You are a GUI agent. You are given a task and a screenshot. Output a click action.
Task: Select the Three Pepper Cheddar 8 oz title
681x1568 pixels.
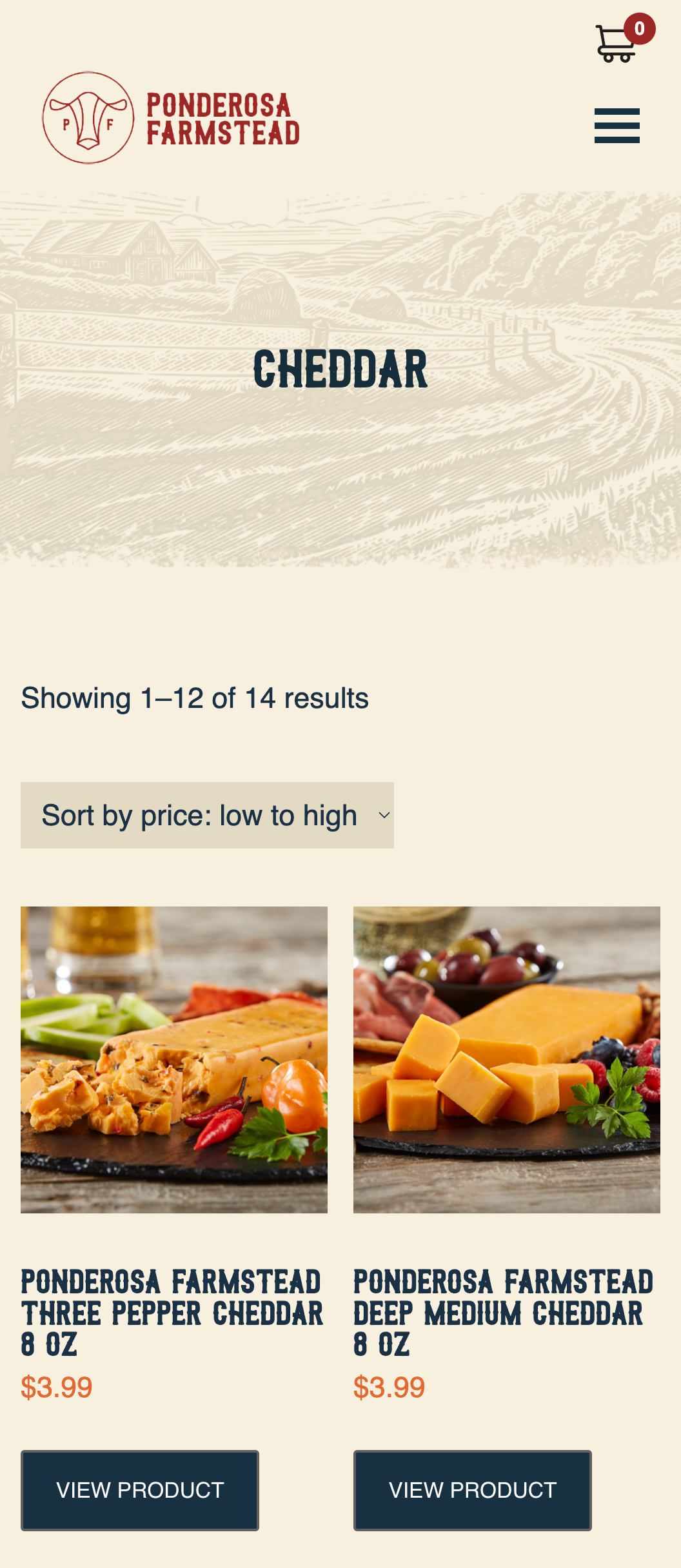(172, 1313)
